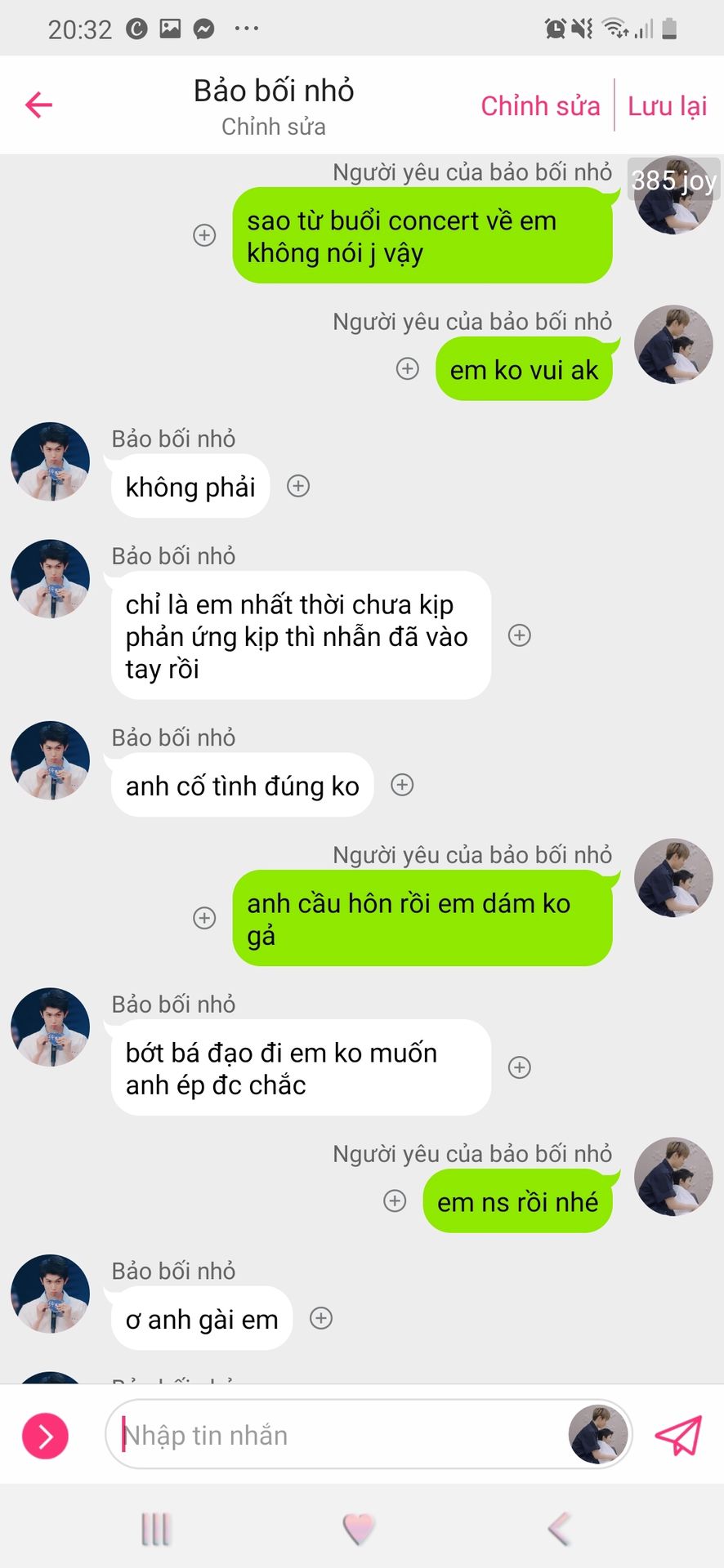Tap plus icon beside "sao từ buổi concert" message
This screenshot has height=1568, width=724.
204,236
